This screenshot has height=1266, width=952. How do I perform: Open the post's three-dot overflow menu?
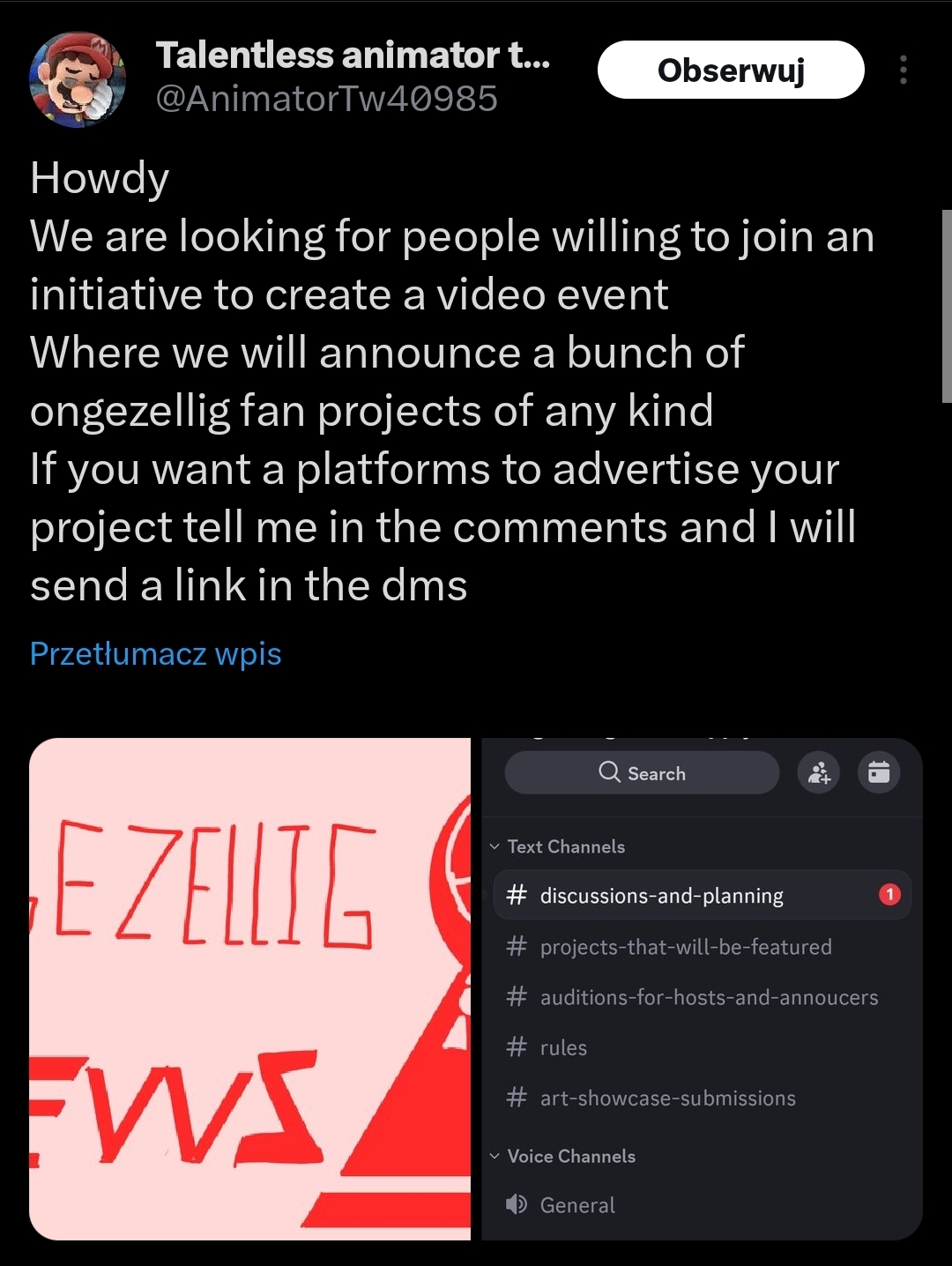903,70
